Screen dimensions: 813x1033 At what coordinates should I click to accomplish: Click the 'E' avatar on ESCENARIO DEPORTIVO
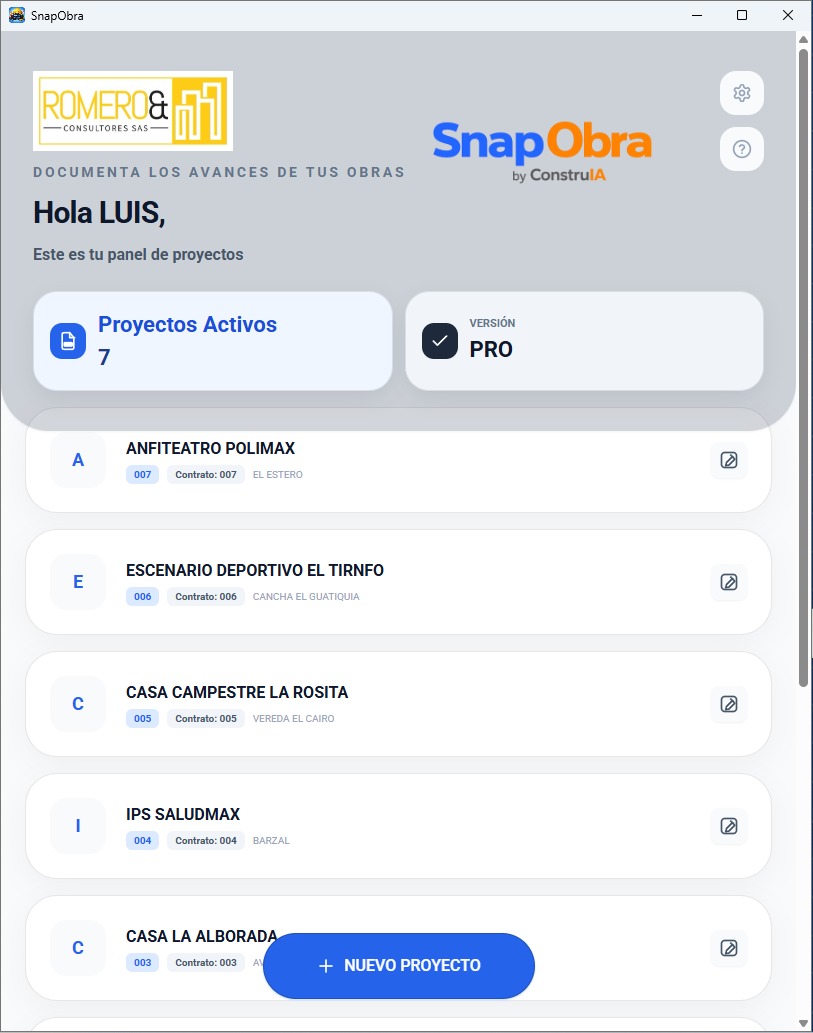(x=77, y=582)
